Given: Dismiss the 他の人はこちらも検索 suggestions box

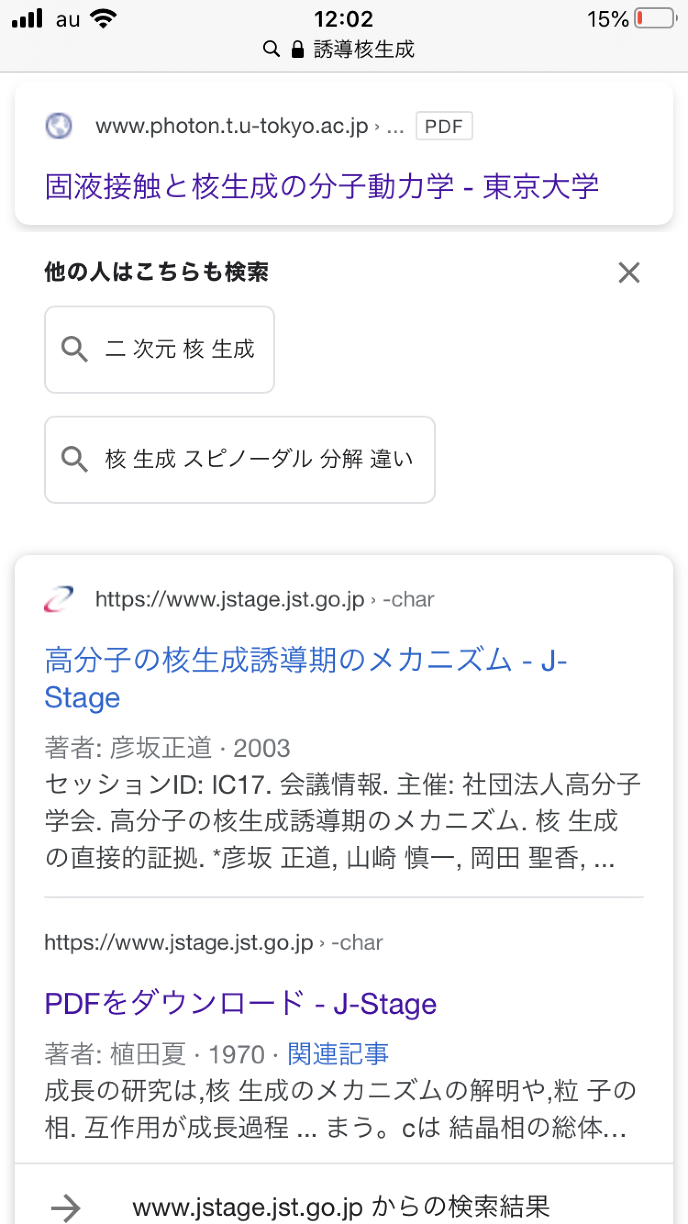Looking at the screenshot, I should (628, 272).
